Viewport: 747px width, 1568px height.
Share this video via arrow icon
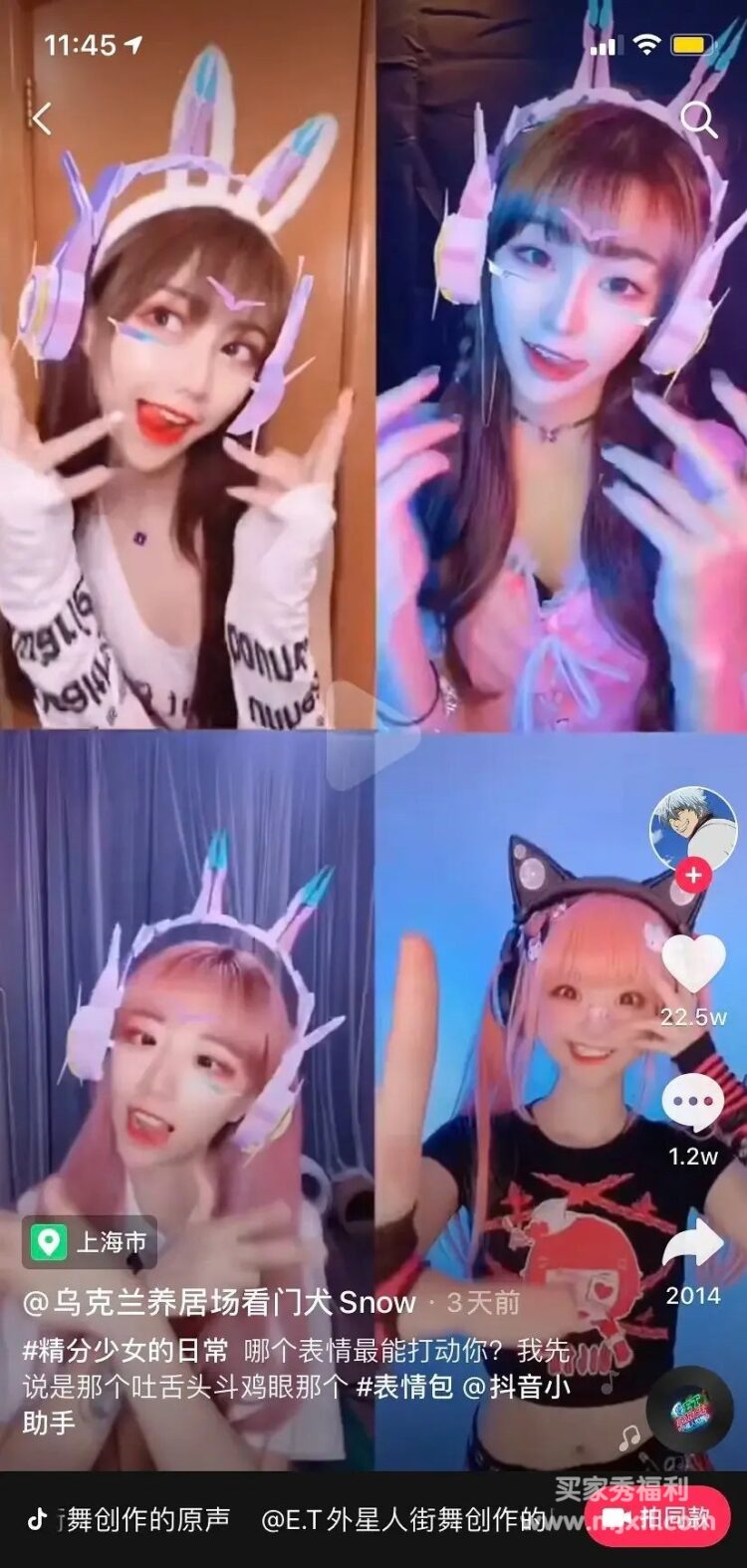pyautogui.click(x=693, y=1244)
